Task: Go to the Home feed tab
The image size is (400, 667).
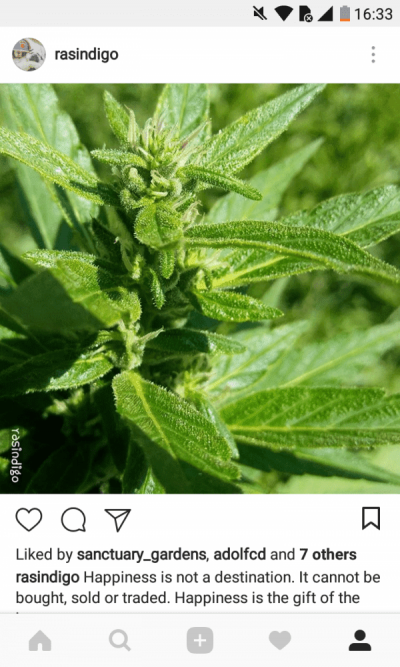Action: (x=40, y=640)
